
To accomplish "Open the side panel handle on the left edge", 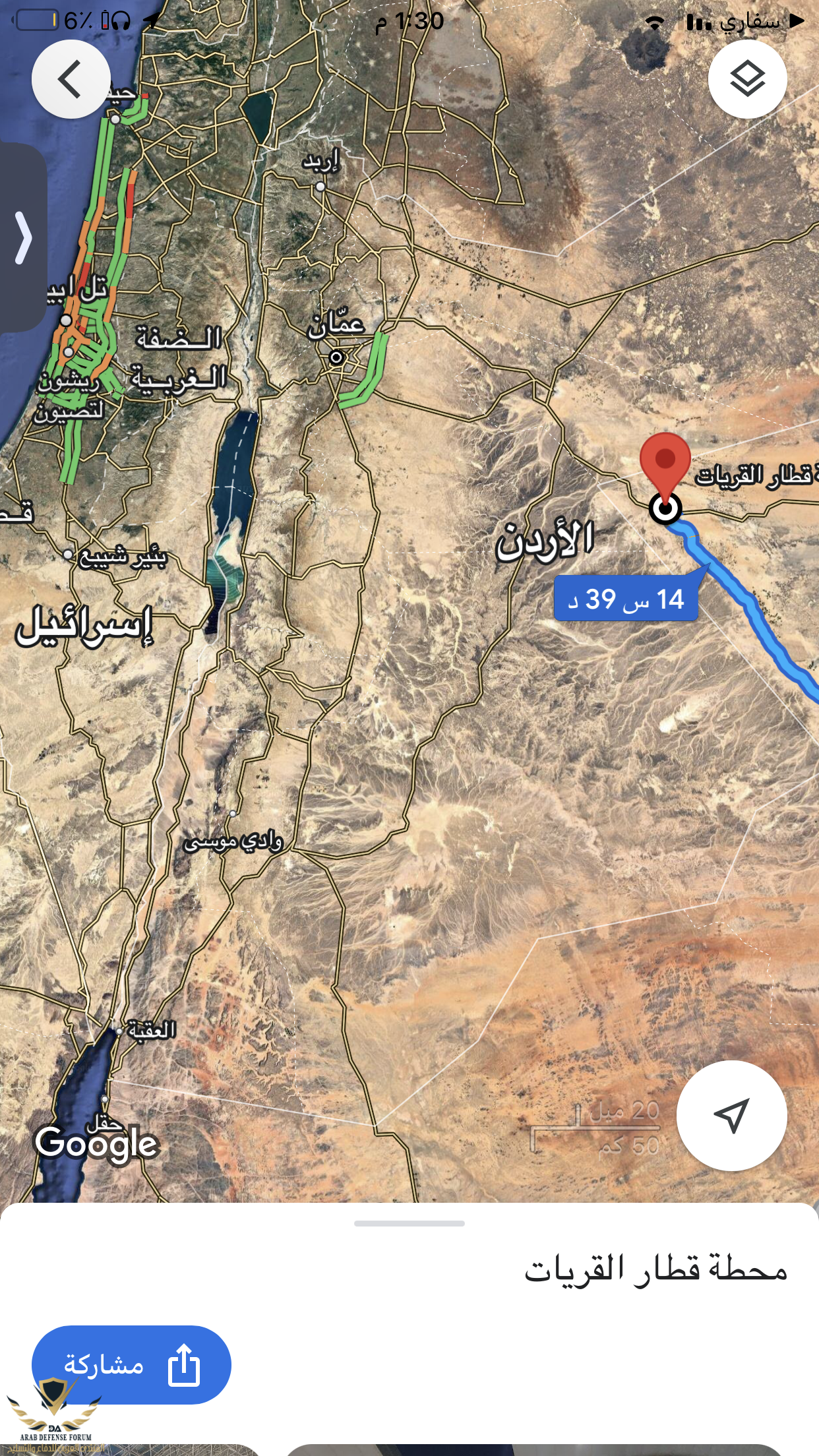I will (x=23, y=237).
